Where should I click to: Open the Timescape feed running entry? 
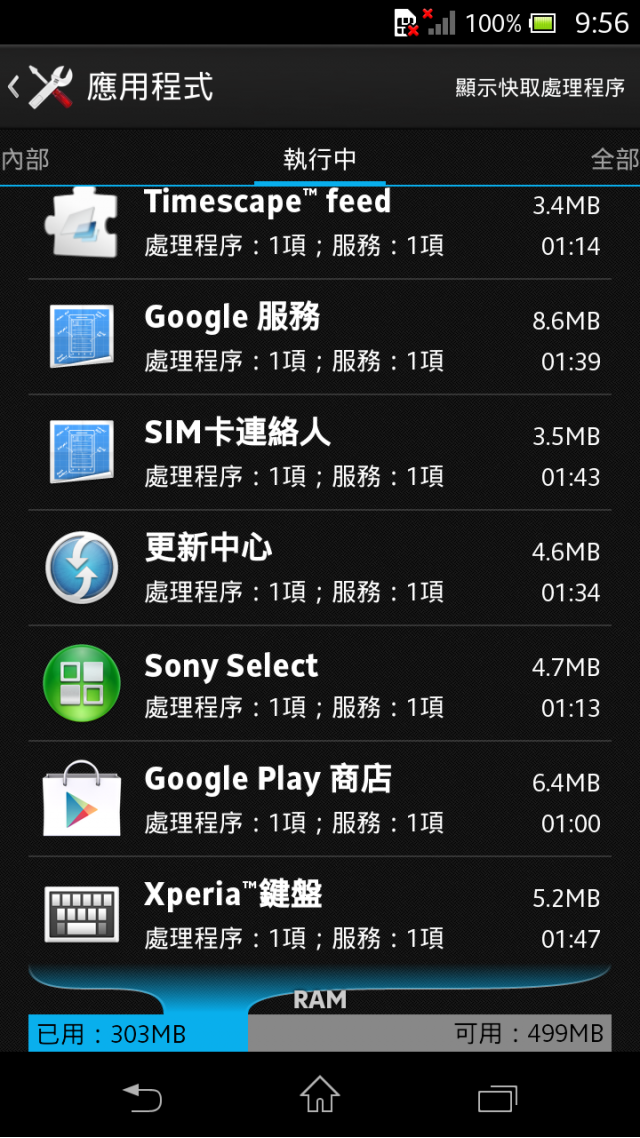click(x=320, y=226)
